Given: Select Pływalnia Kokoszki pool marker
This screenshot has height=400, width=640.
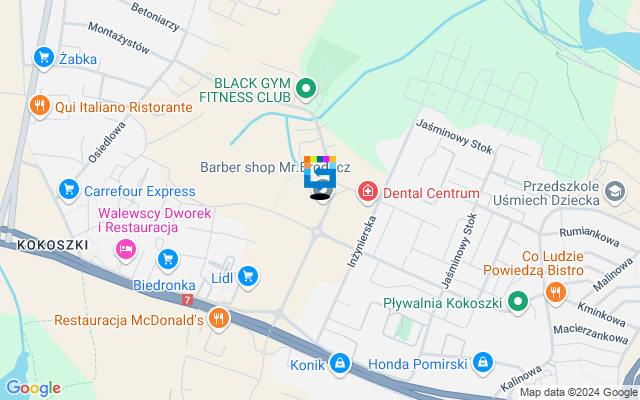Looking at the screenshot, I should pyautogui.click(x=518, y=301).
